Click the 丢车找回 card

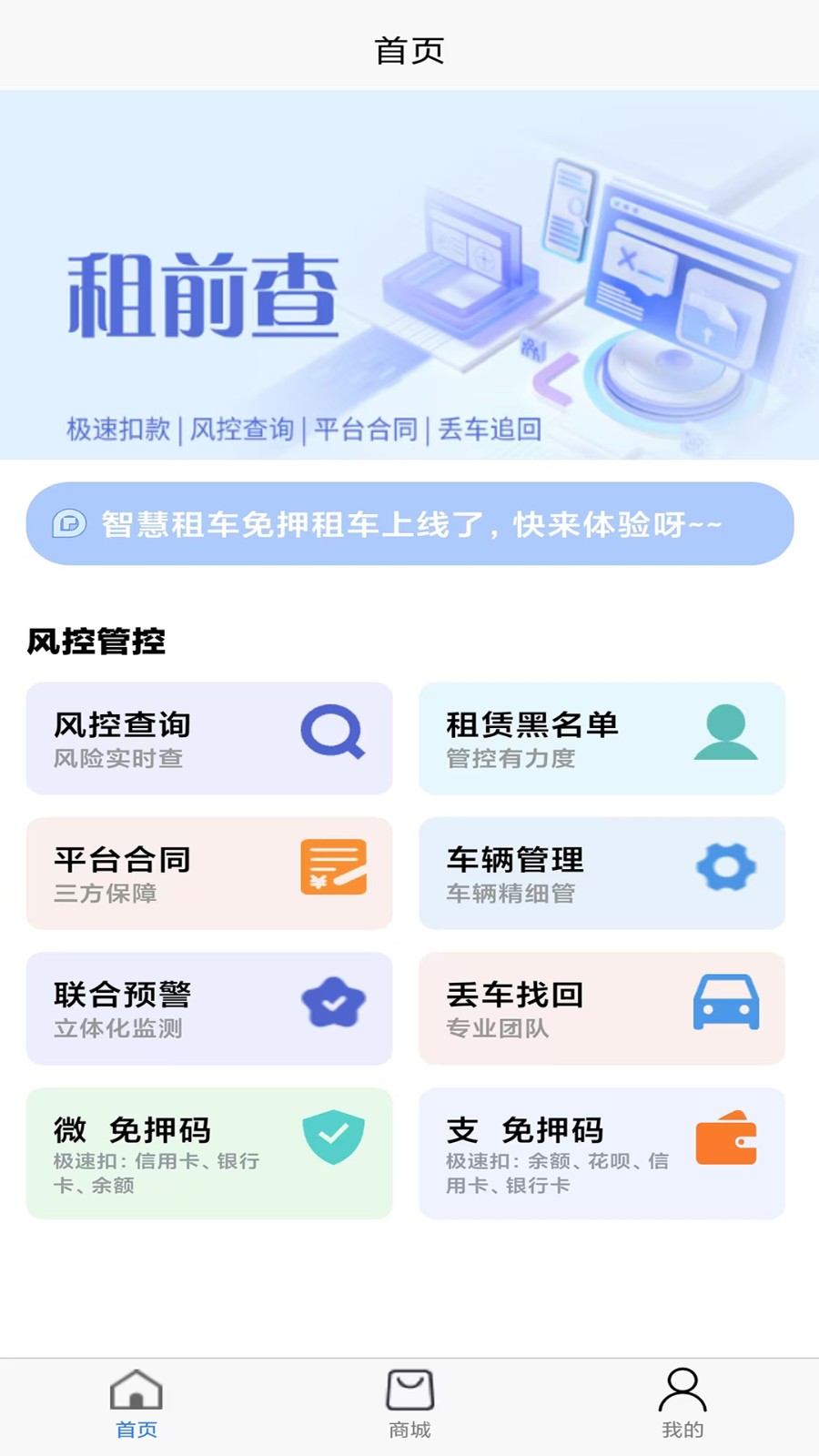(602, 1008)
